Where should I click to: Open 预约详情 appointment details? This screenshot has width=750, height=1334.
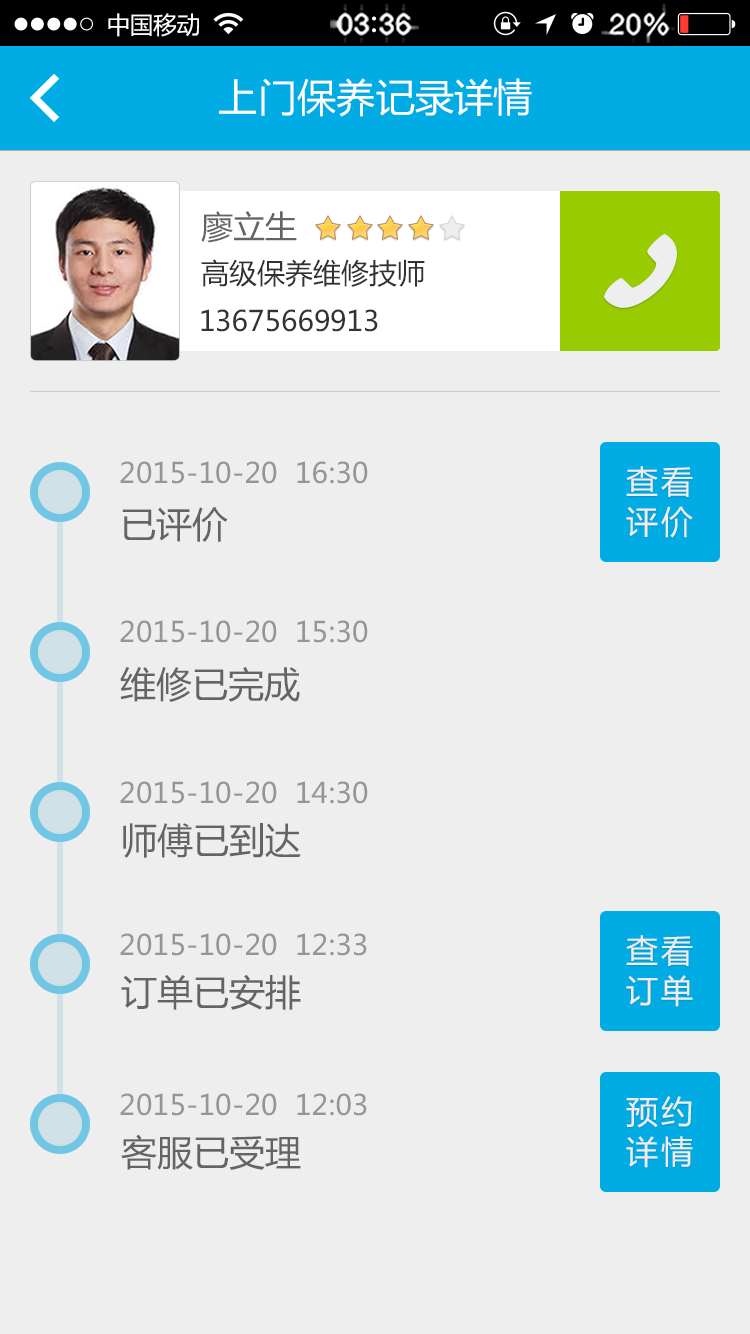[x=660, y=1132]
